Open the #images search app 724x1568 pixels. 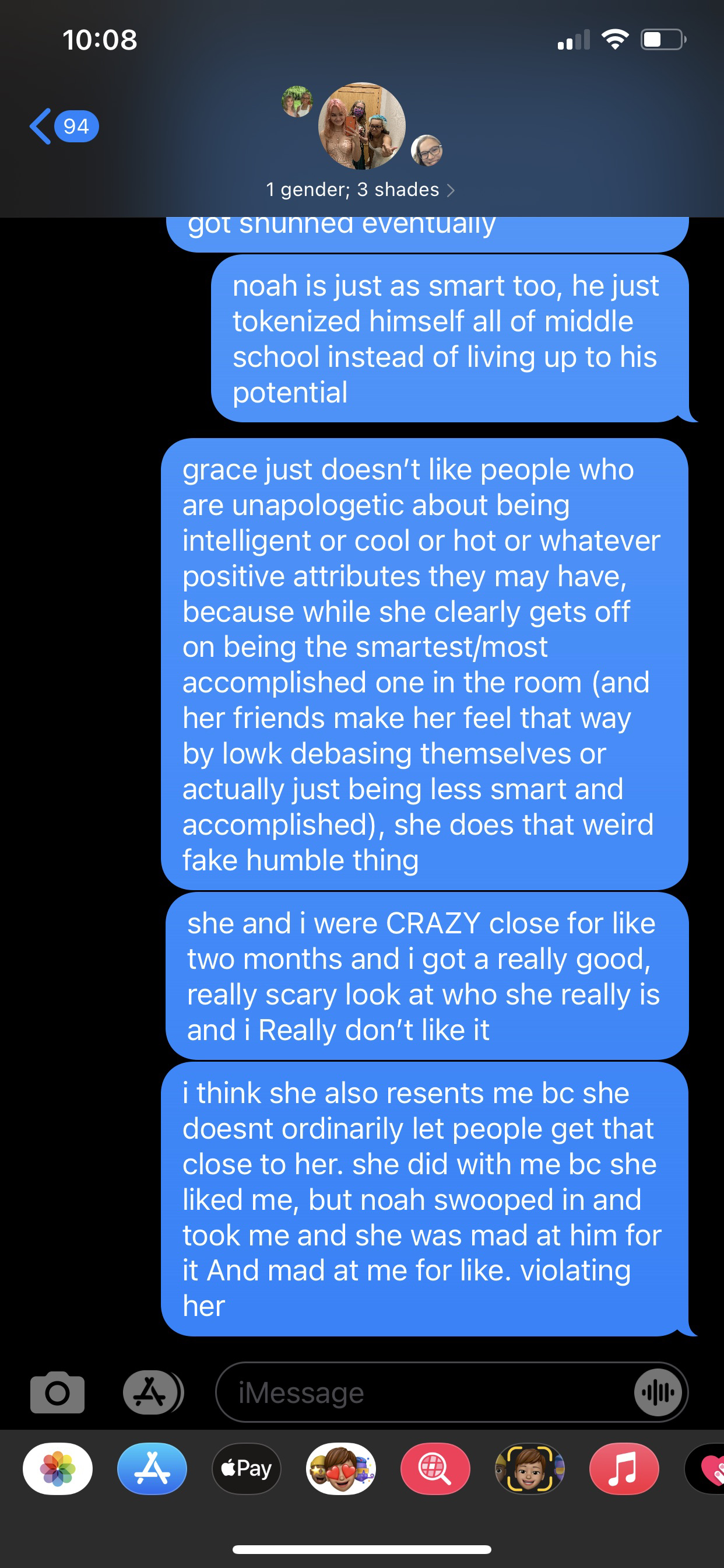(435, 1469)
